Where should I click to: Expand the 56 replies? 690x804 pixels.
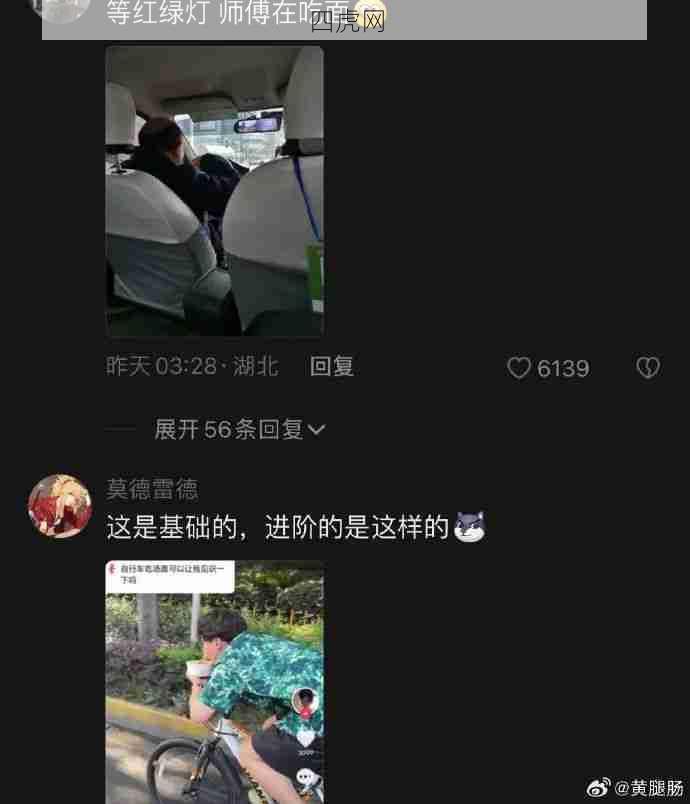[240, 429]
